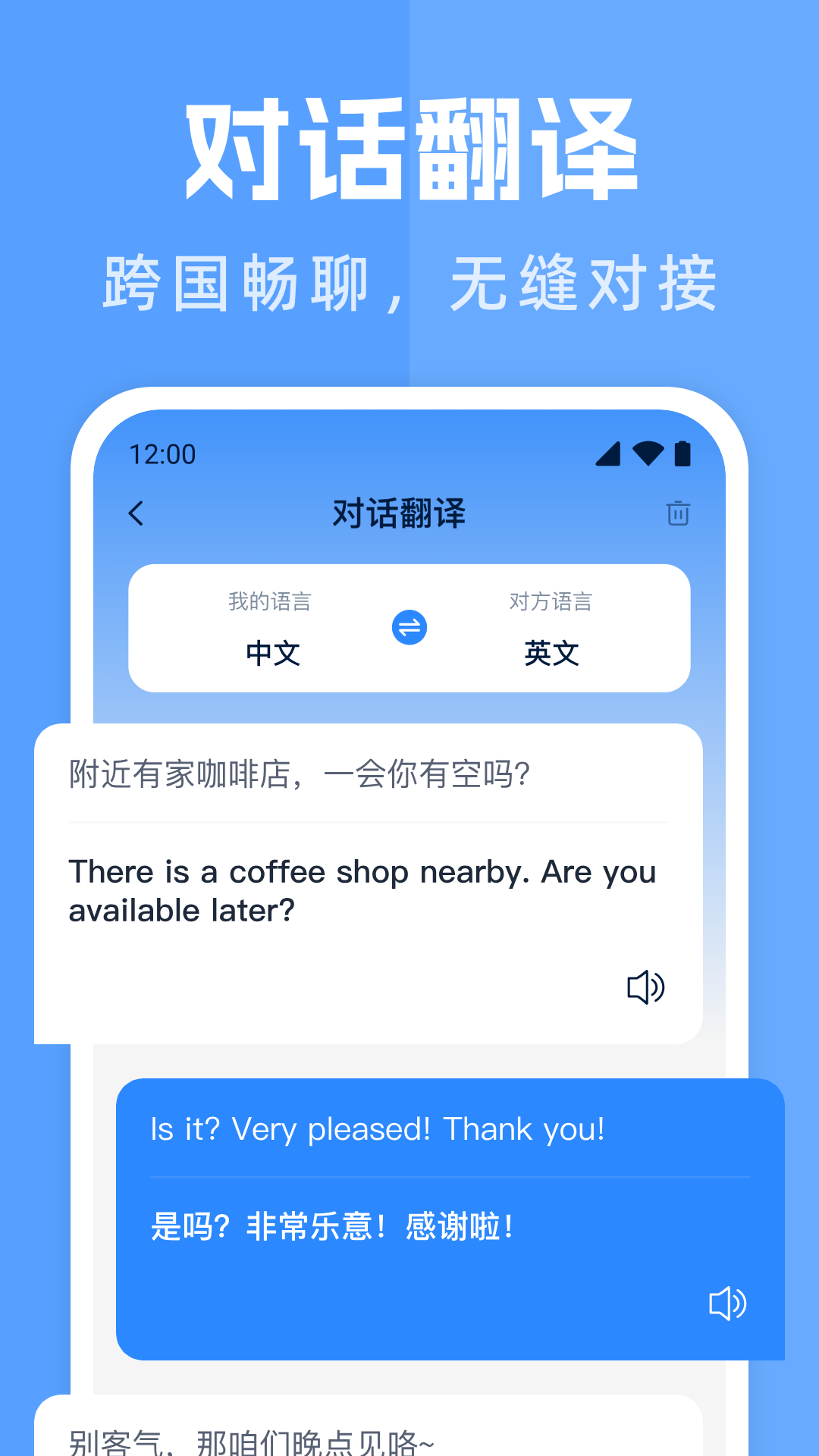Tap speaker icon on the blue reply bubble
Viewport: 819px width, 1456px height.
[726, 1304]
